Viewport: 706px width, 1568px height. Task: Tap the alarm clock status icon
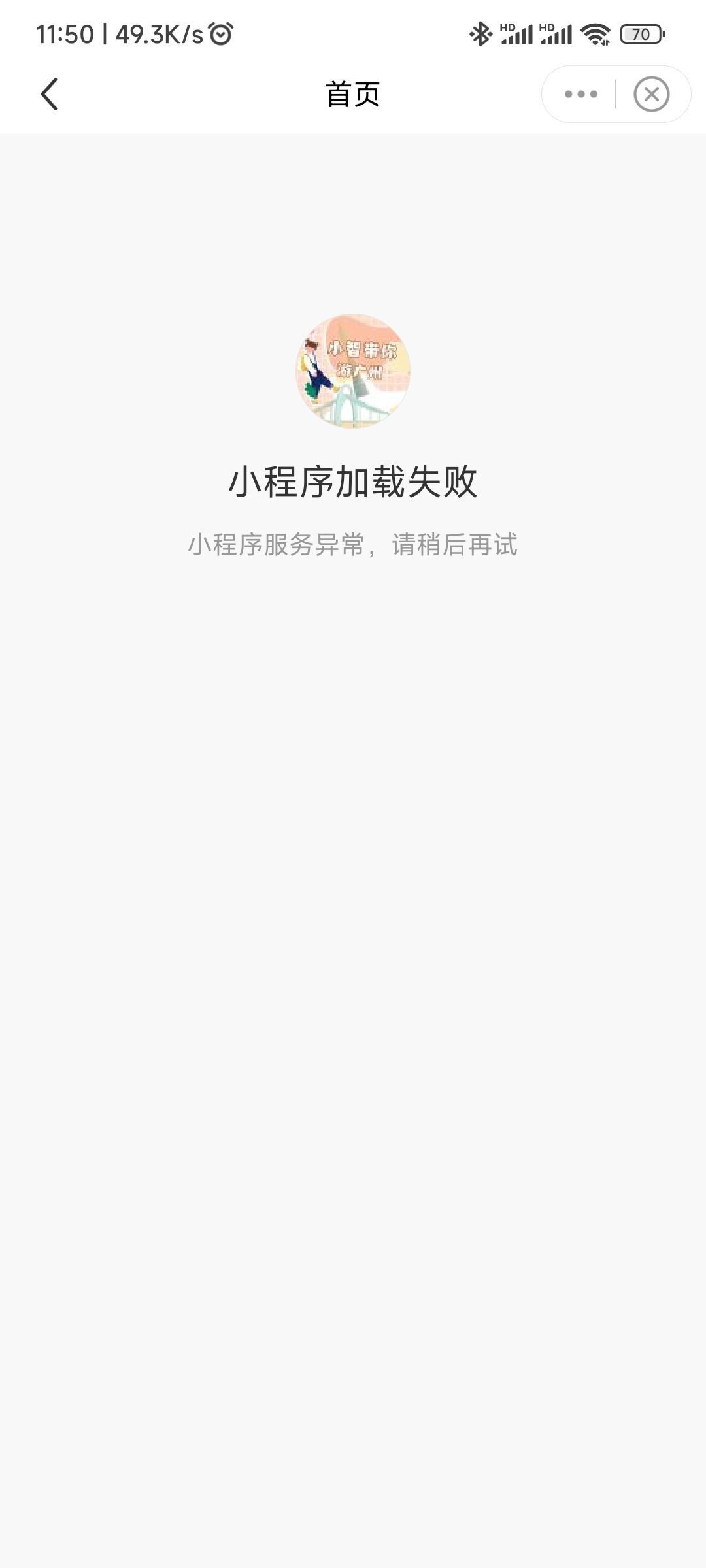(x=220, y=33)
